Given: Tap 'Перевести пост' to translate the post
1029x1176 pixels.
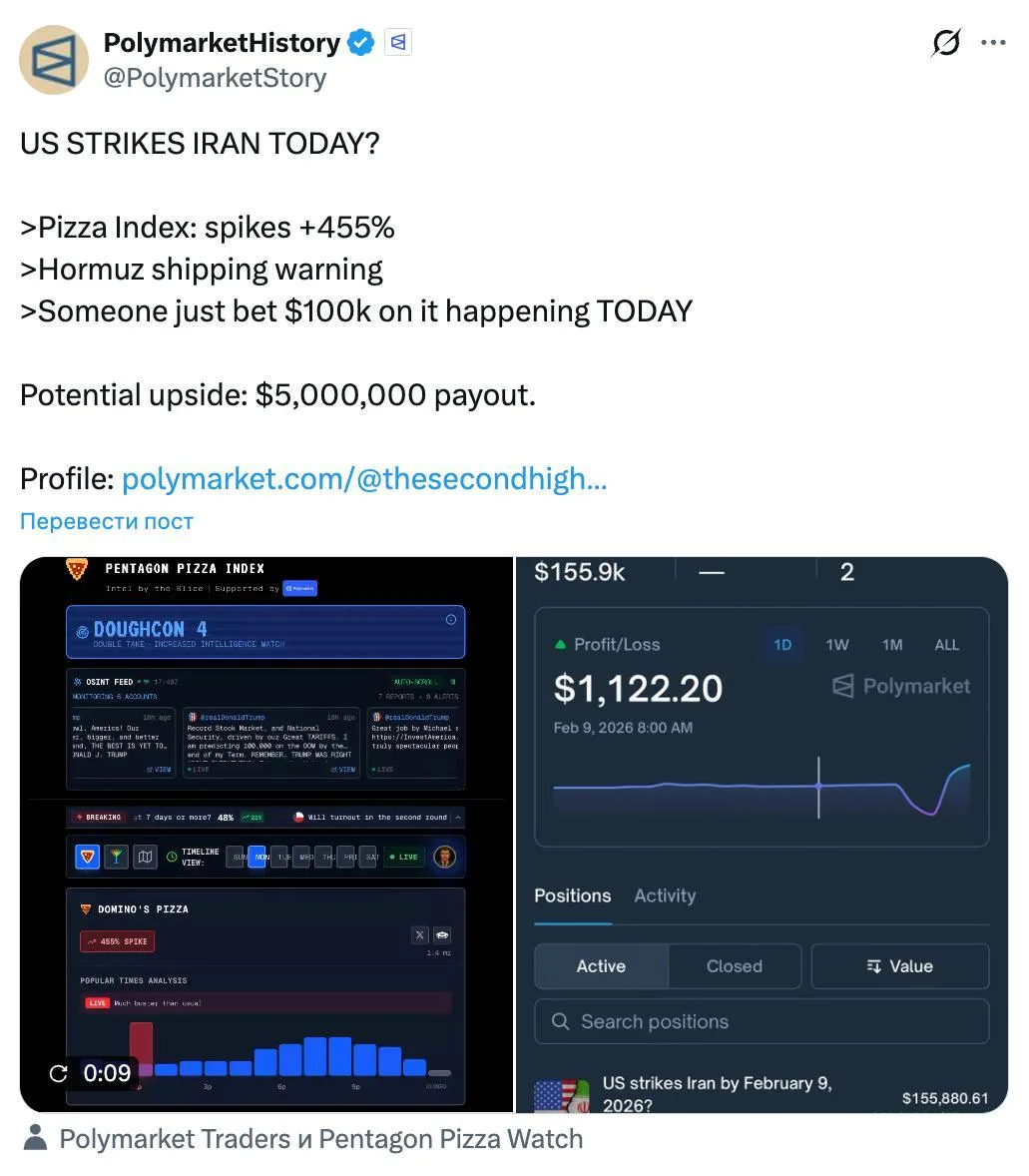Looking at the screenshot, I should [x=107, y=521].
